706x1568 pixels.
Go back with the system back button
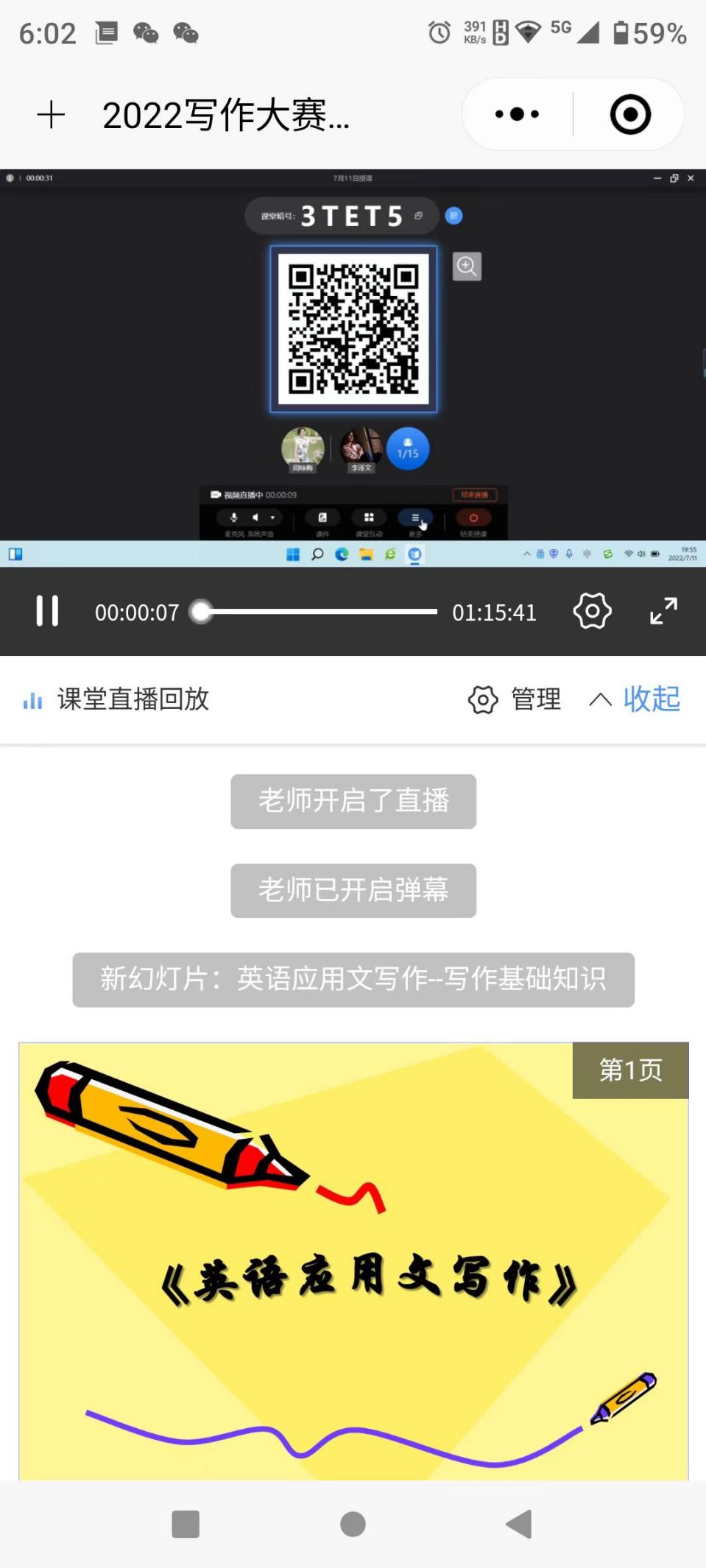click(x=519, y=1524)
